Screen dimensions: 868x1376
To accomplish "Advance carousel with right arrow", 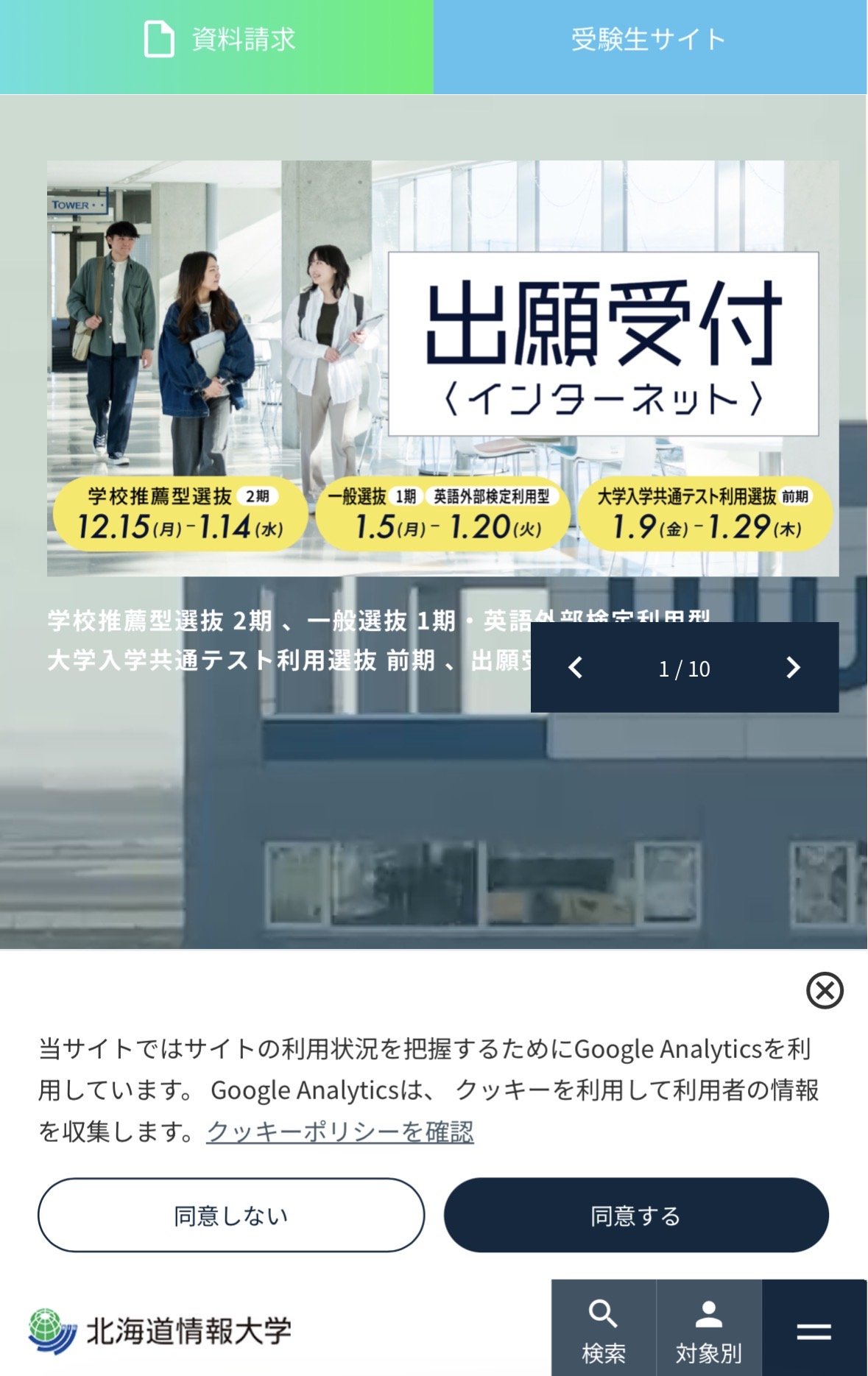I will (x=794, y=669).
